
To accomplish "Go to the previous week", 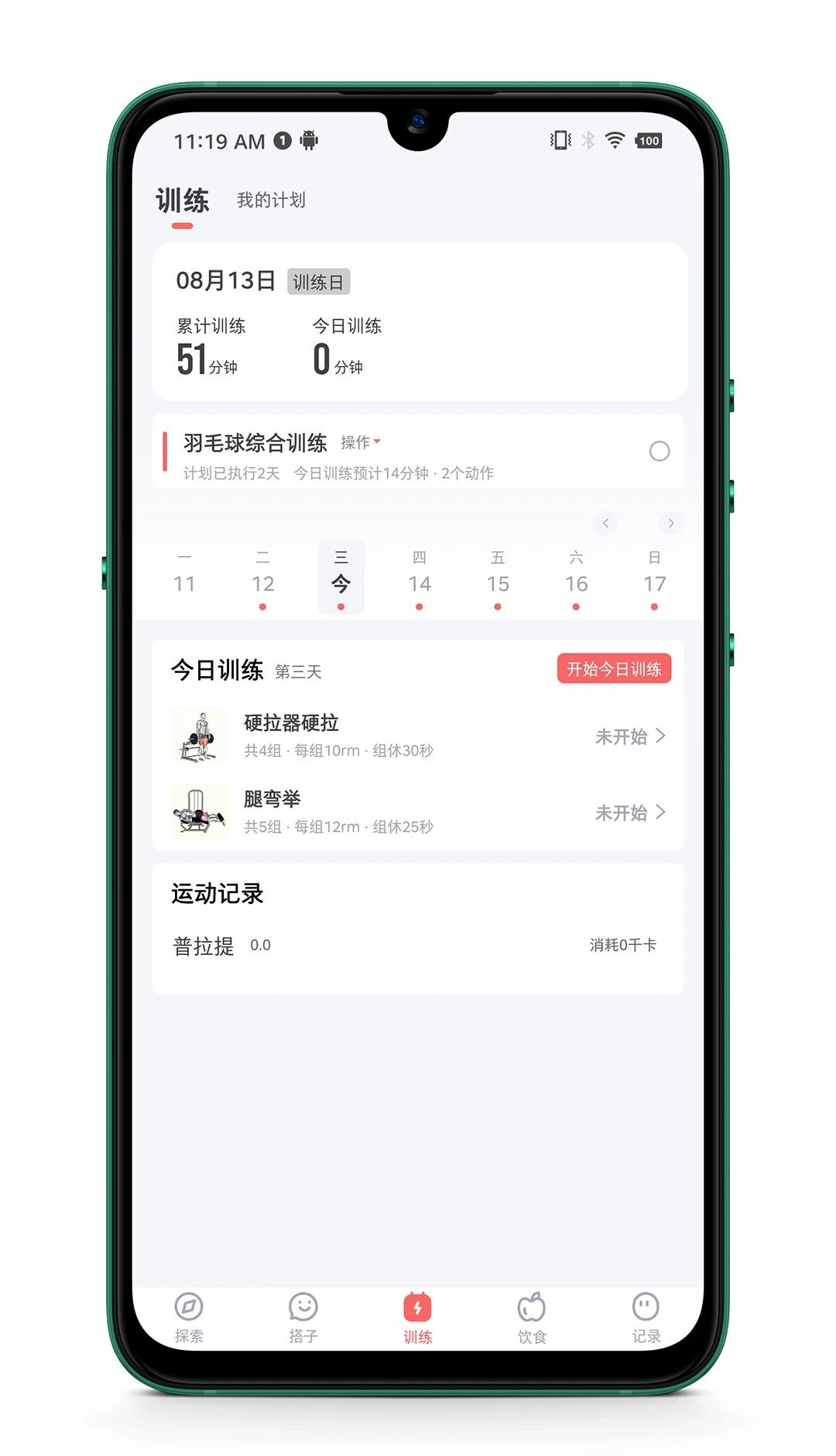I will coord(605,524).
